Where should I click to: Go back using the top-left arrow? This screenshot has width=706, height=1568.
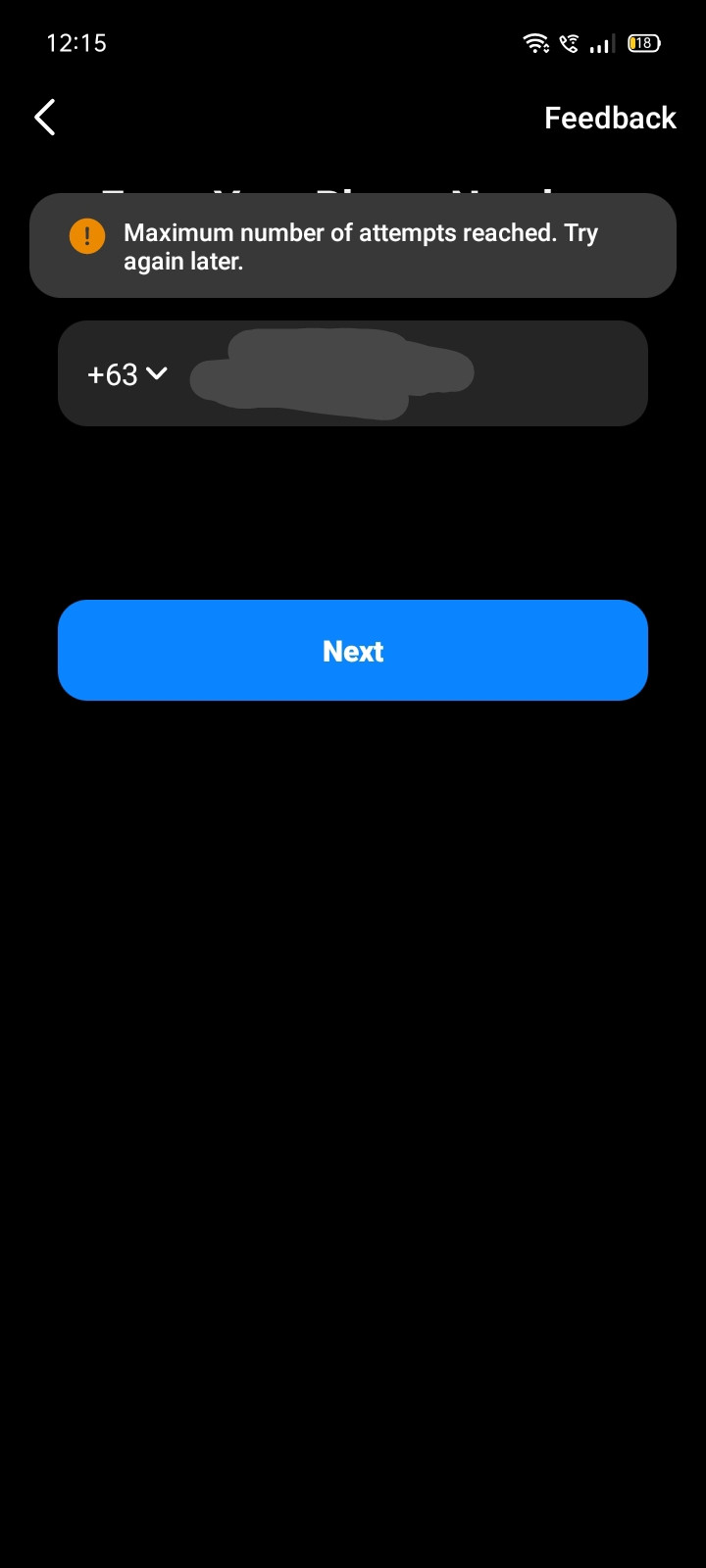click(45, 118)
